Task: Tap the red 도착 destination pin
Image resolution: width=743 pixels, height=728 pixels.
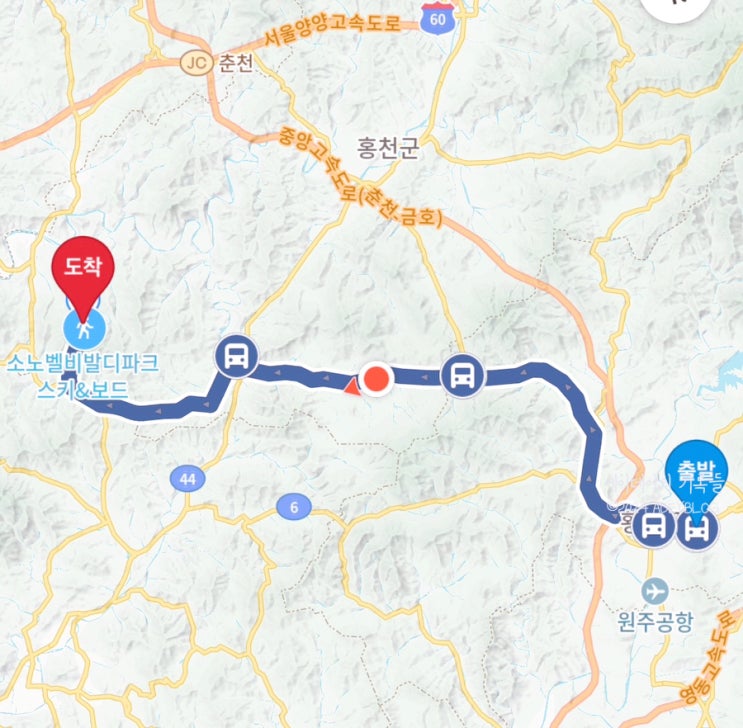Action: tap(83, 273)
